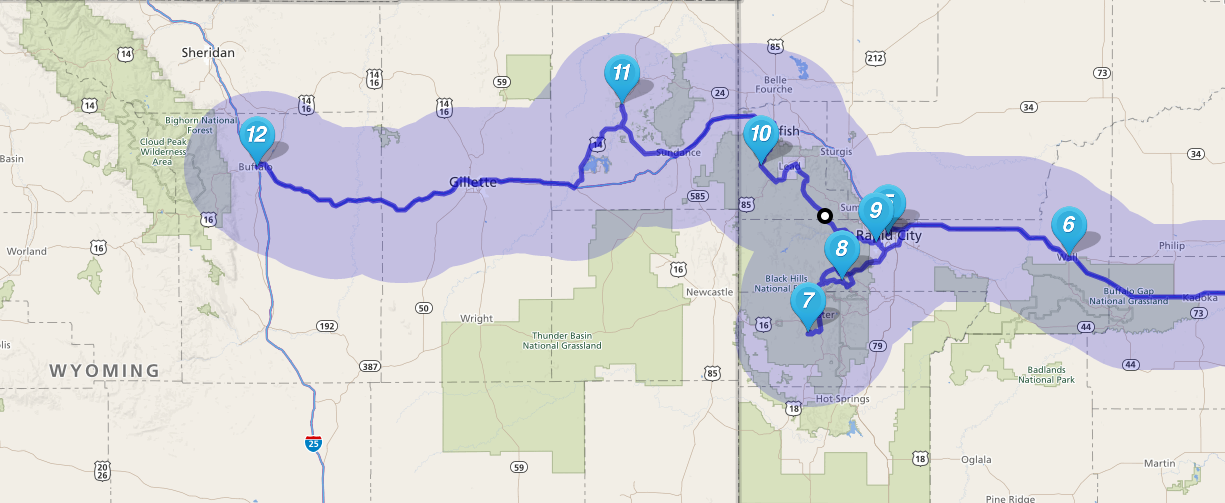Tap the white circle route handle
Viewport: 1225px width, 503px height.
(824, 215)
